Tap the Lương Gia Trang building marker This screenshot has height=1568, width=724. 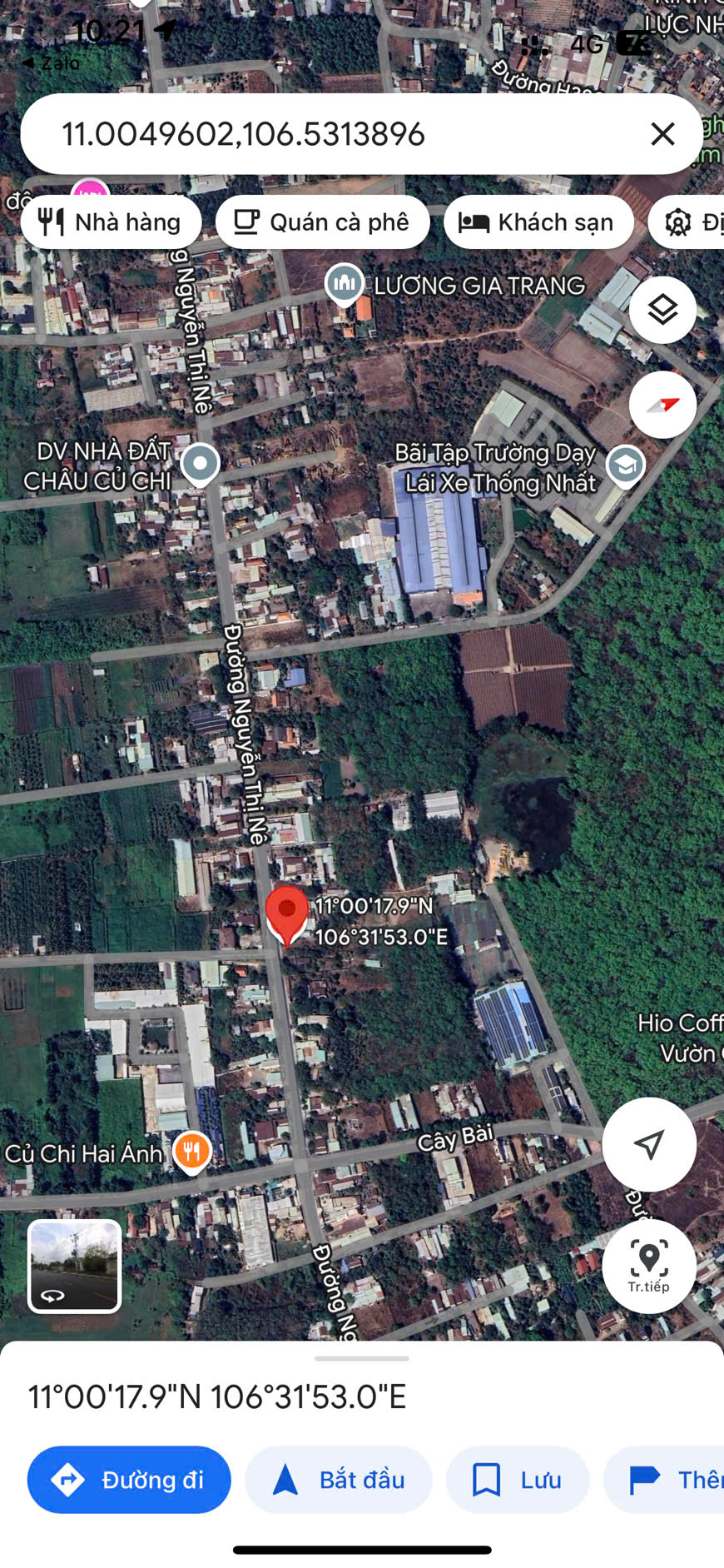tap(344, 285)
